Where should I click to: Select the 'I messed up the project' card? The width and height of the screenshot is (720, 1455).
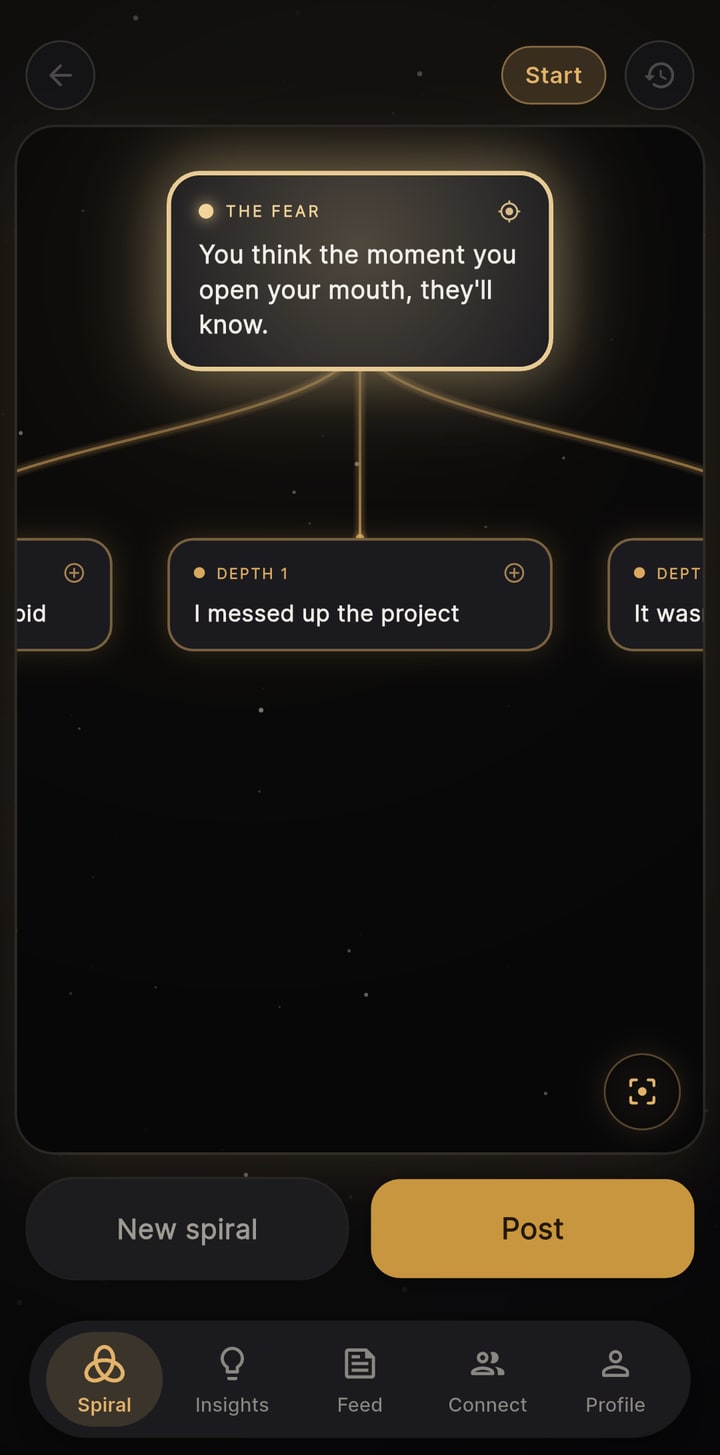(360, 595)
